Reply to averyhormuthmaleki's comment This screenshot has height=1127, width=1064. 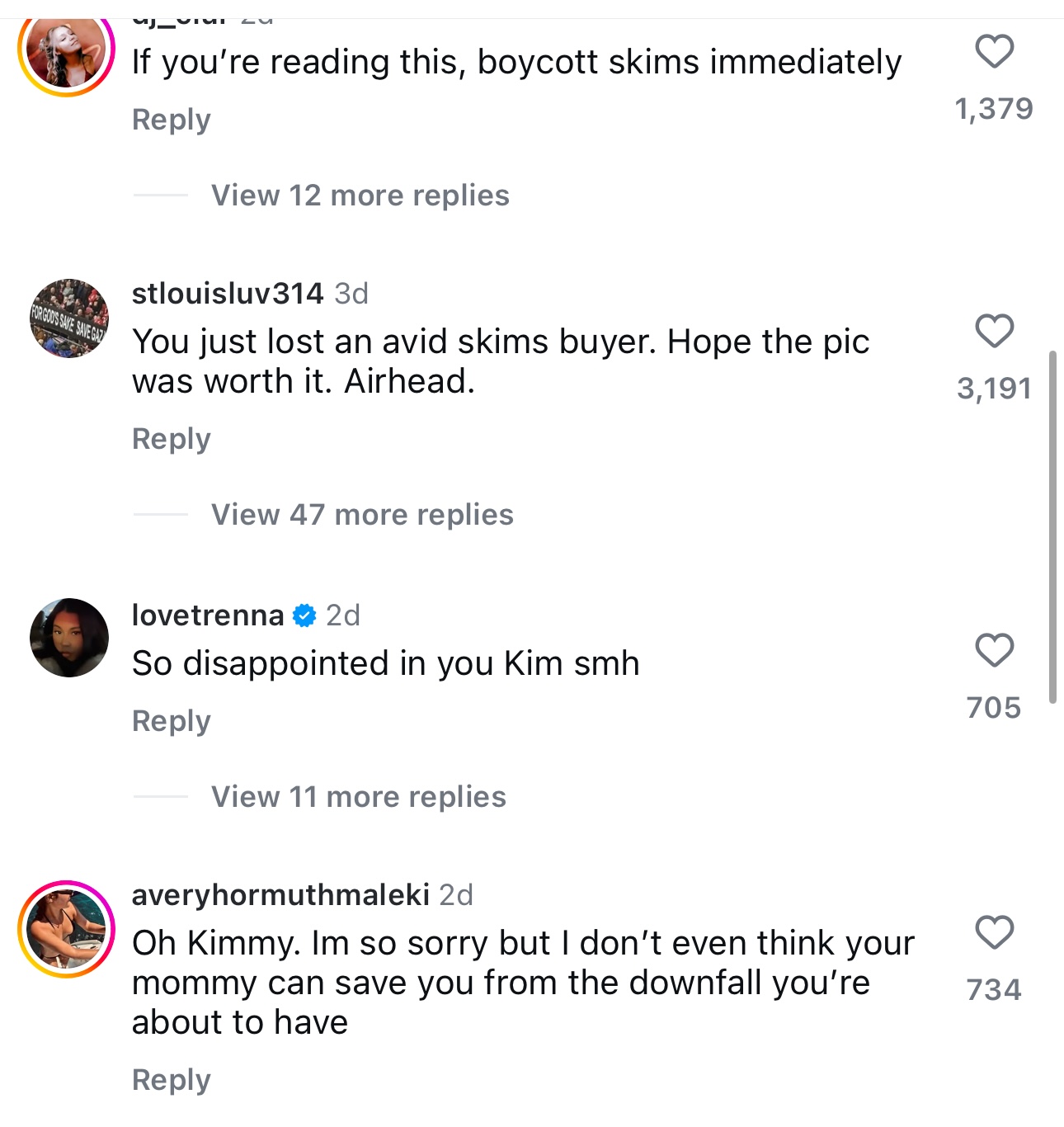click(x=172, y=1080)
